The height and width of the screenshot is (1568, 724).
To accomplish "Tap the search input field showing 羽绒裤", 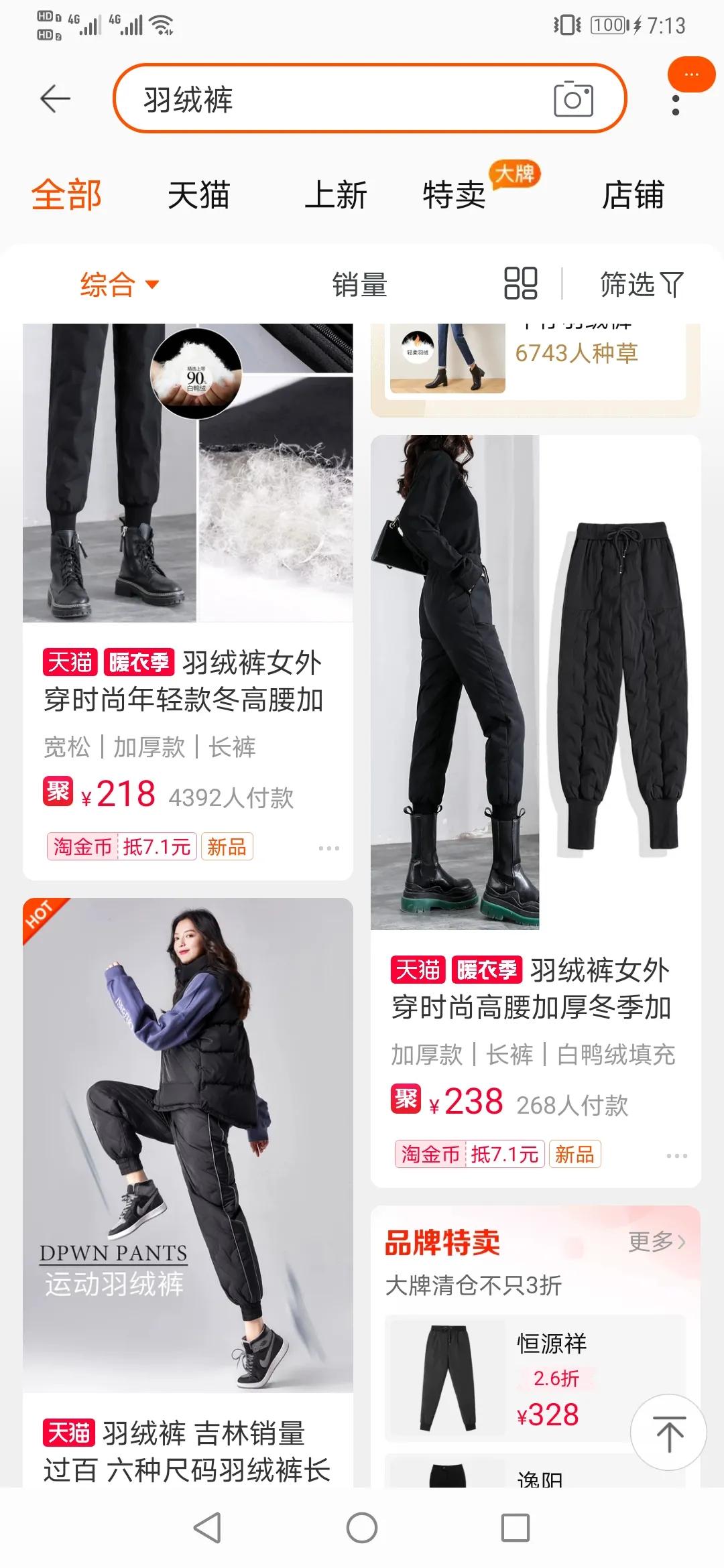I will 302,101.
